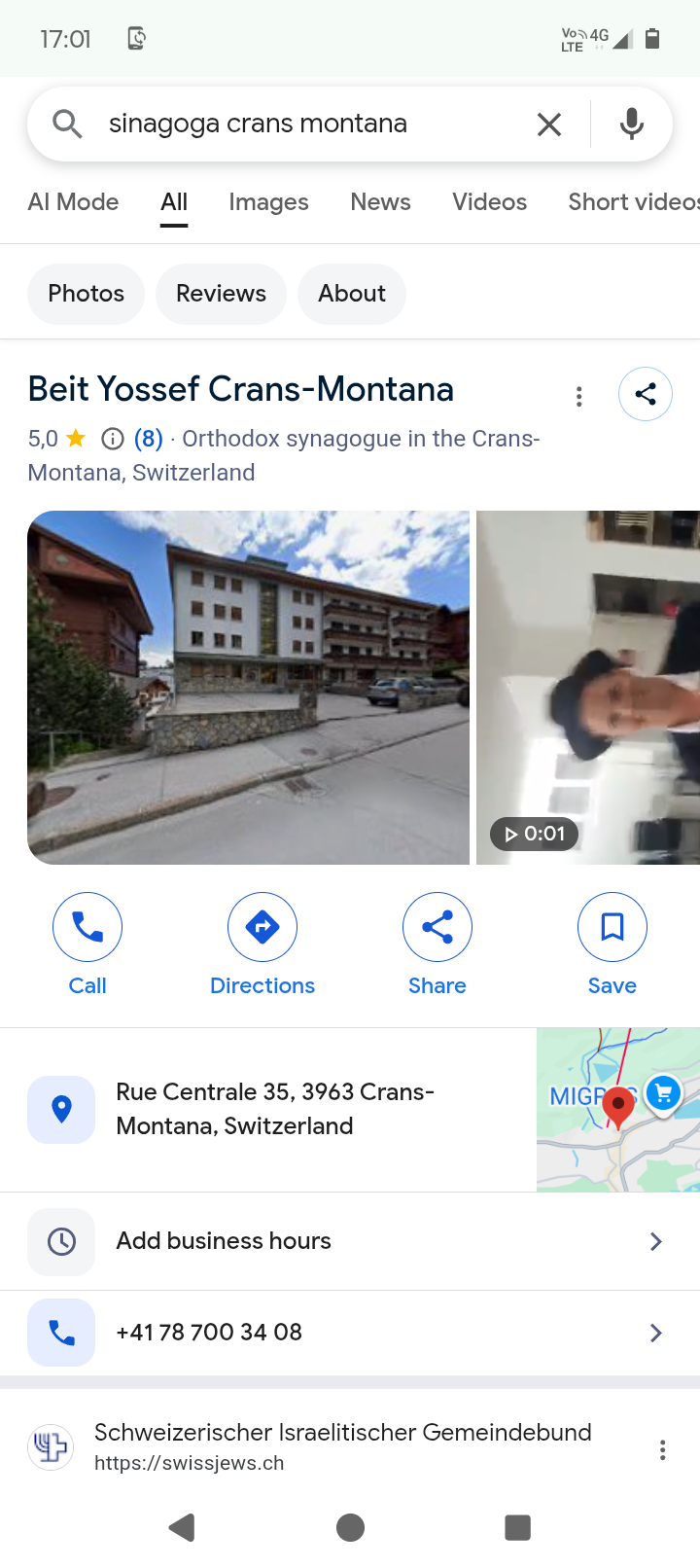Viewport: 700px width, 1568px height.
Task: Show Videos search results
Action: click(489, 202)
